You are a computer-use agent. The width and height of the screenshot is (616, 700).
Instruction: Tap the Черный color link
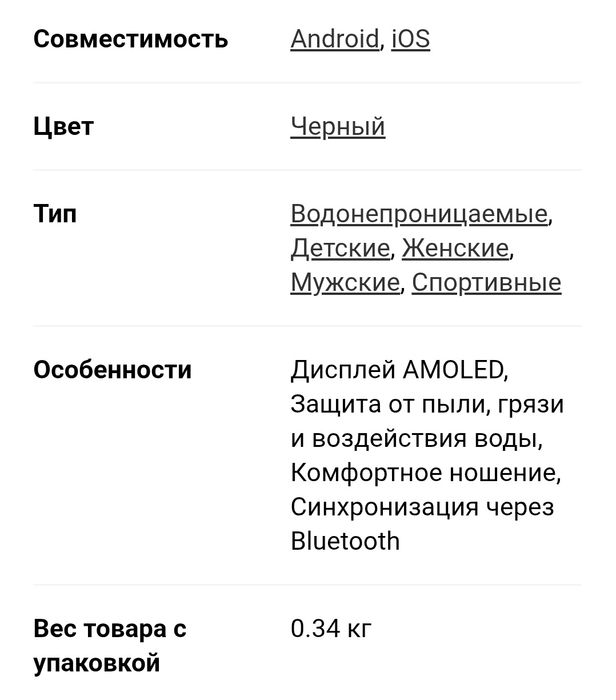pos(337,126)
